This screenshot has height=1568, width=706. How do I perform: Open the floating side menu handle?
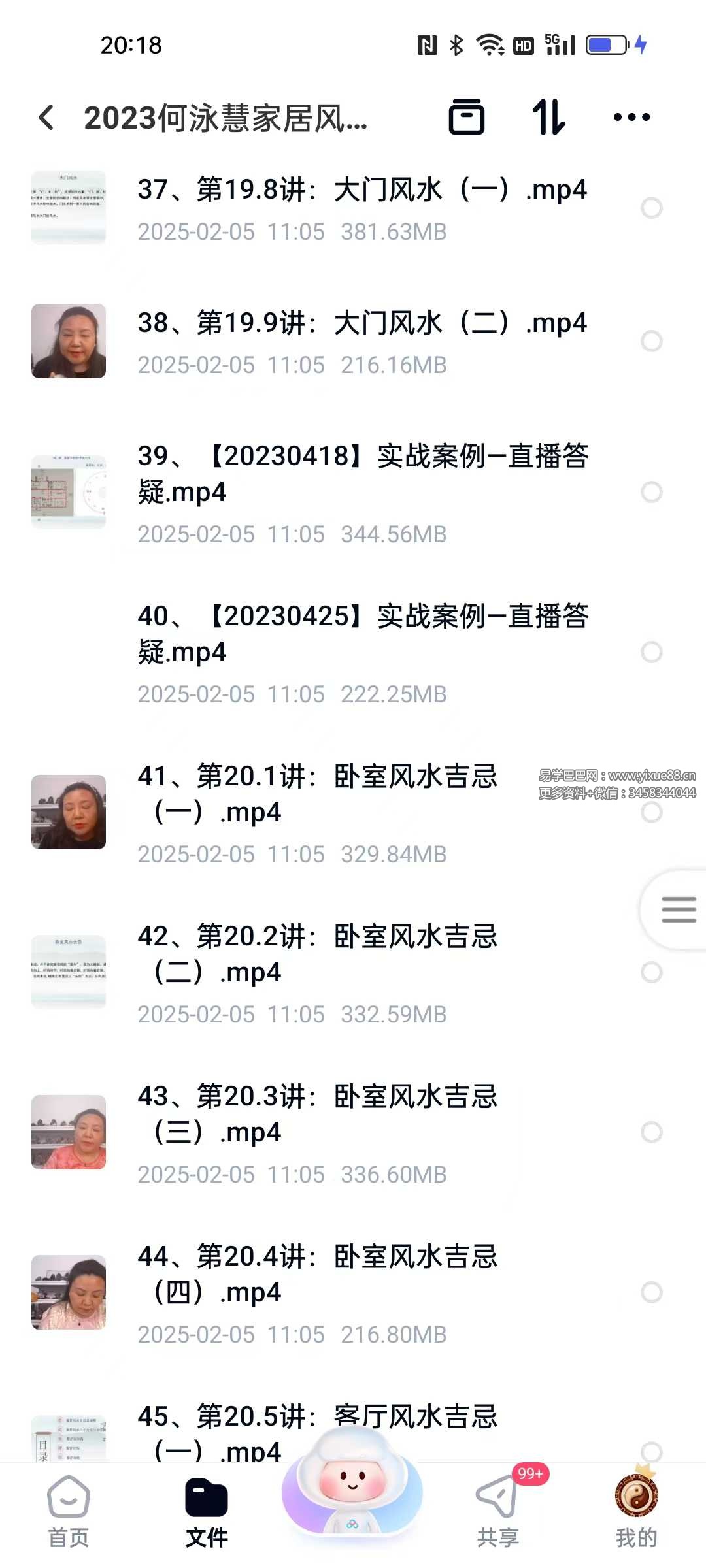678,909
